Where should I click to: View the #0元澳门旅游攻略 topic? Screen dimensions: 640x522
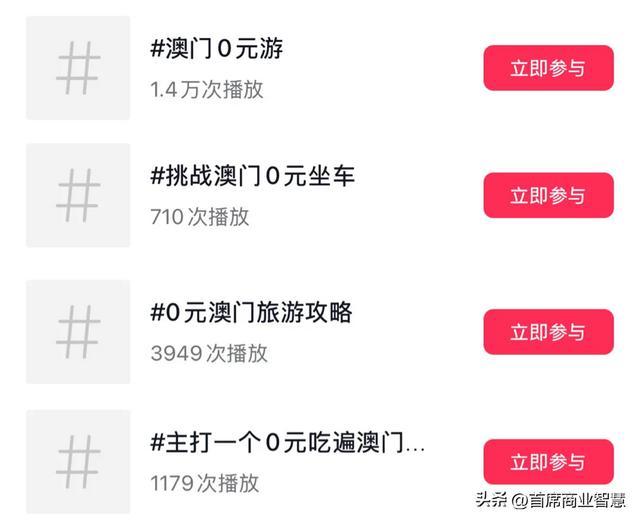[x=251, y=313]
